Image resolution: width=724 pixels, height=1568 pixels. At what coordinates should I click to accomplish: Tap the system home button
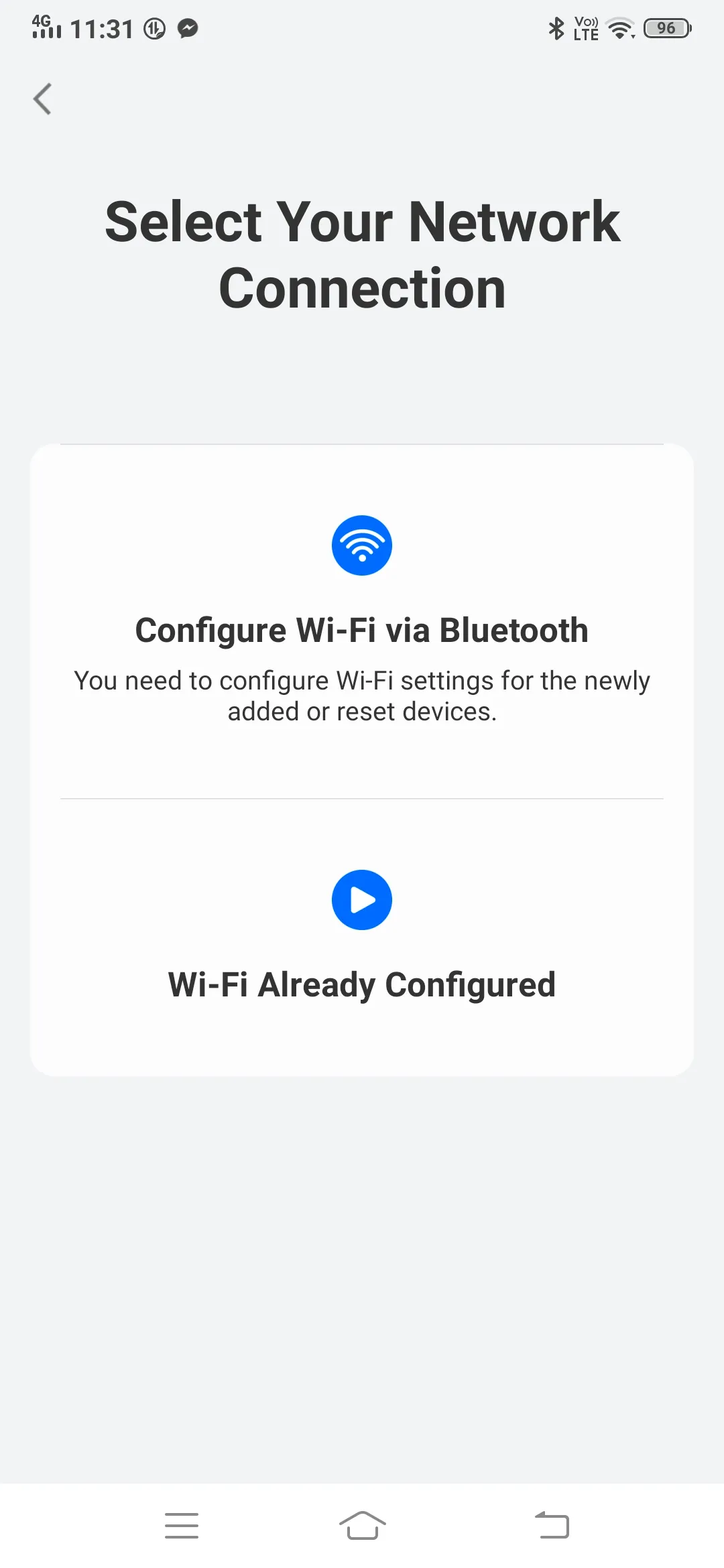click(362, 1526)
